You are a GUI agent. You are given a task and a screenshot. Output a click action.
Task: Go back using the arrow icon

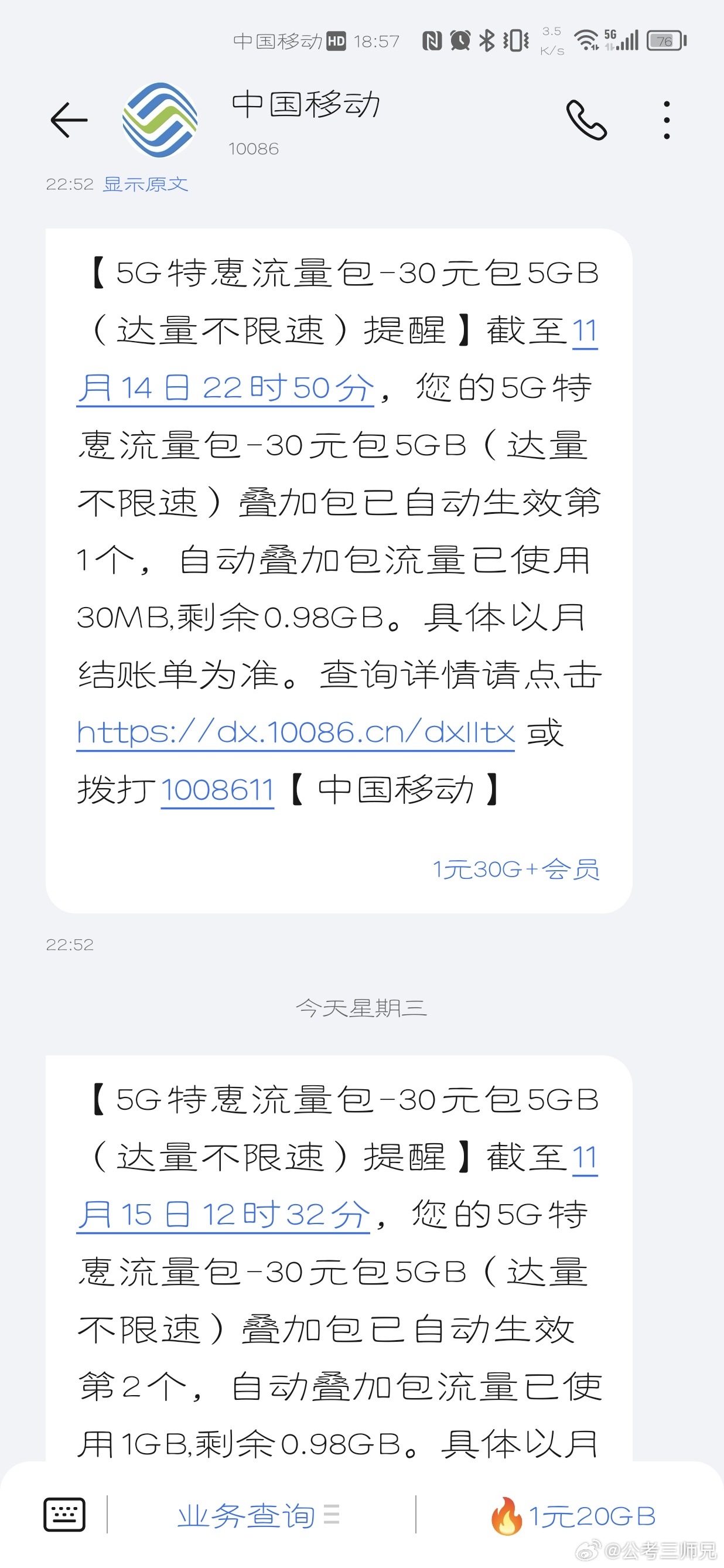[x=69, y=120]
